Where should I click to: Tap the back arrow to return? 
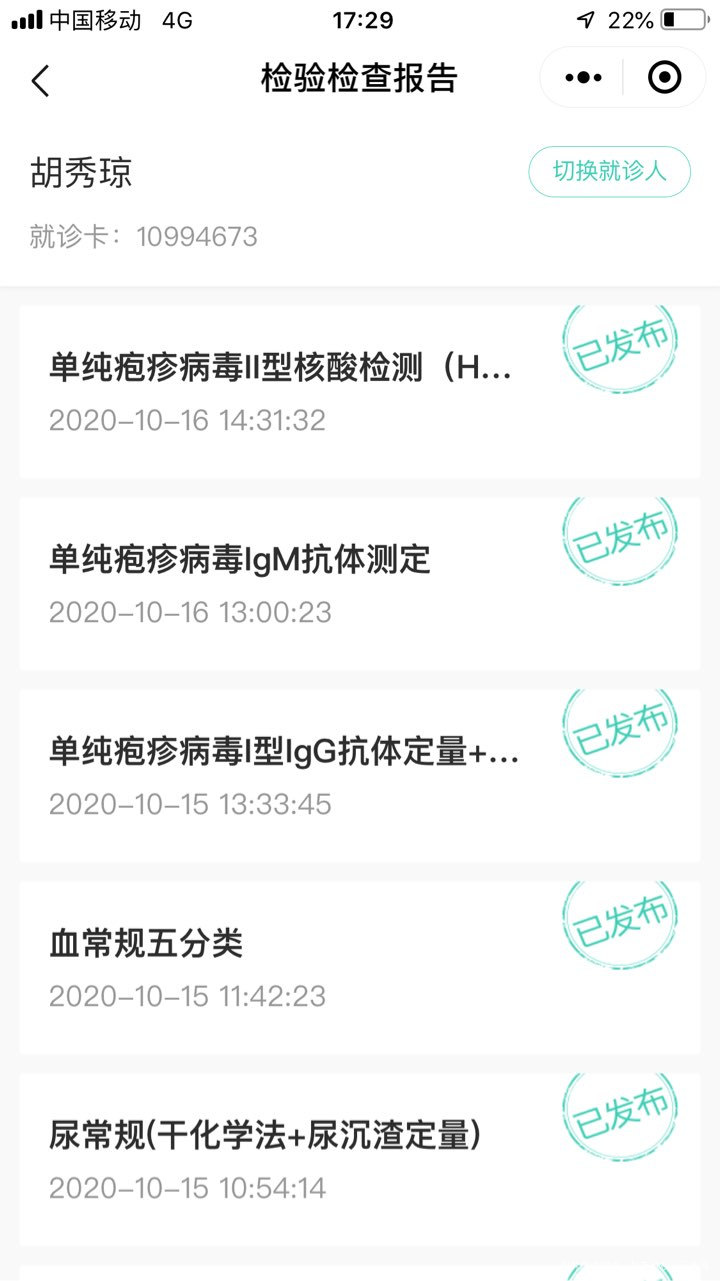[x=40, y=78]
